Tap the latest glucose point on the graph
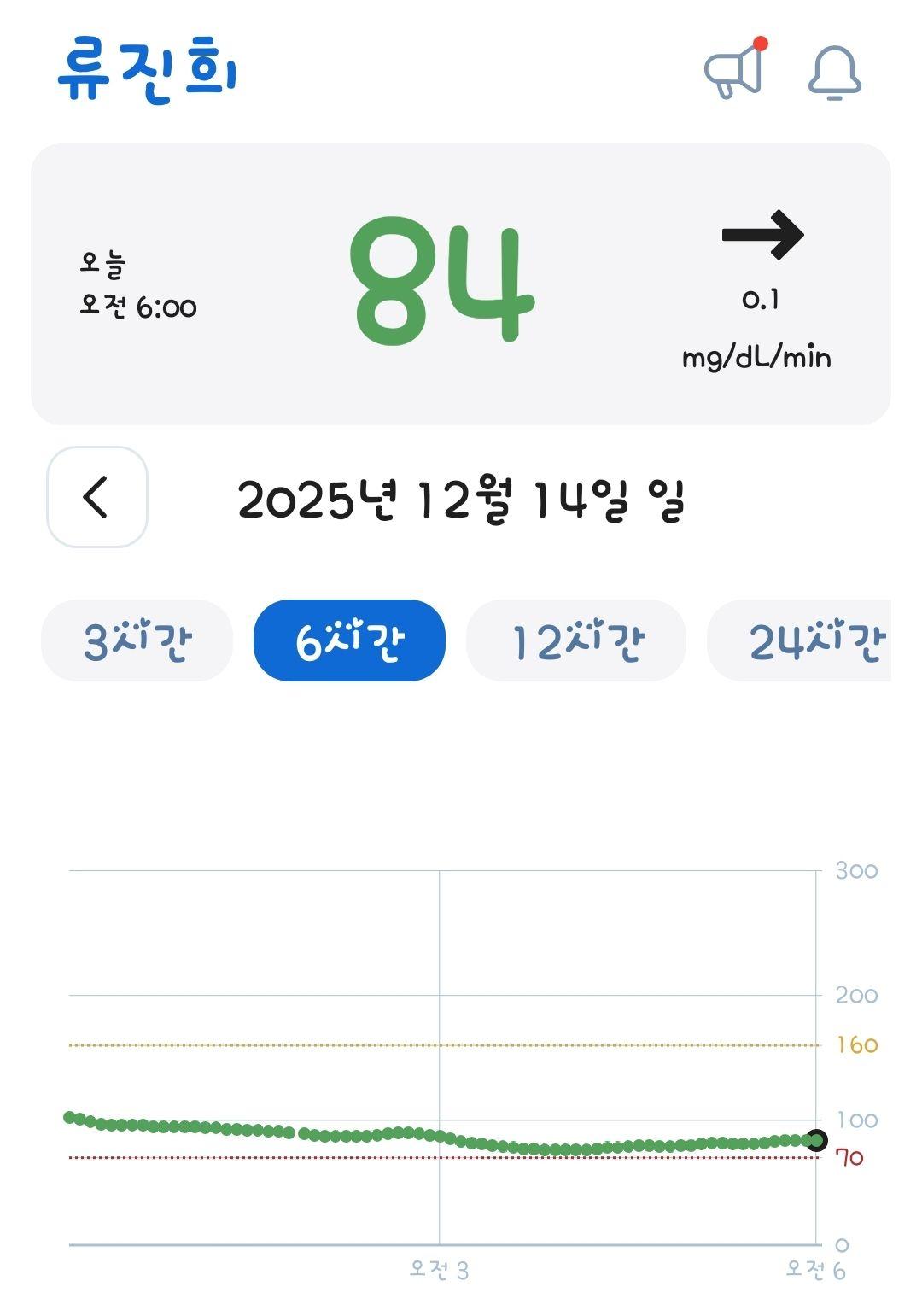 817,1140
